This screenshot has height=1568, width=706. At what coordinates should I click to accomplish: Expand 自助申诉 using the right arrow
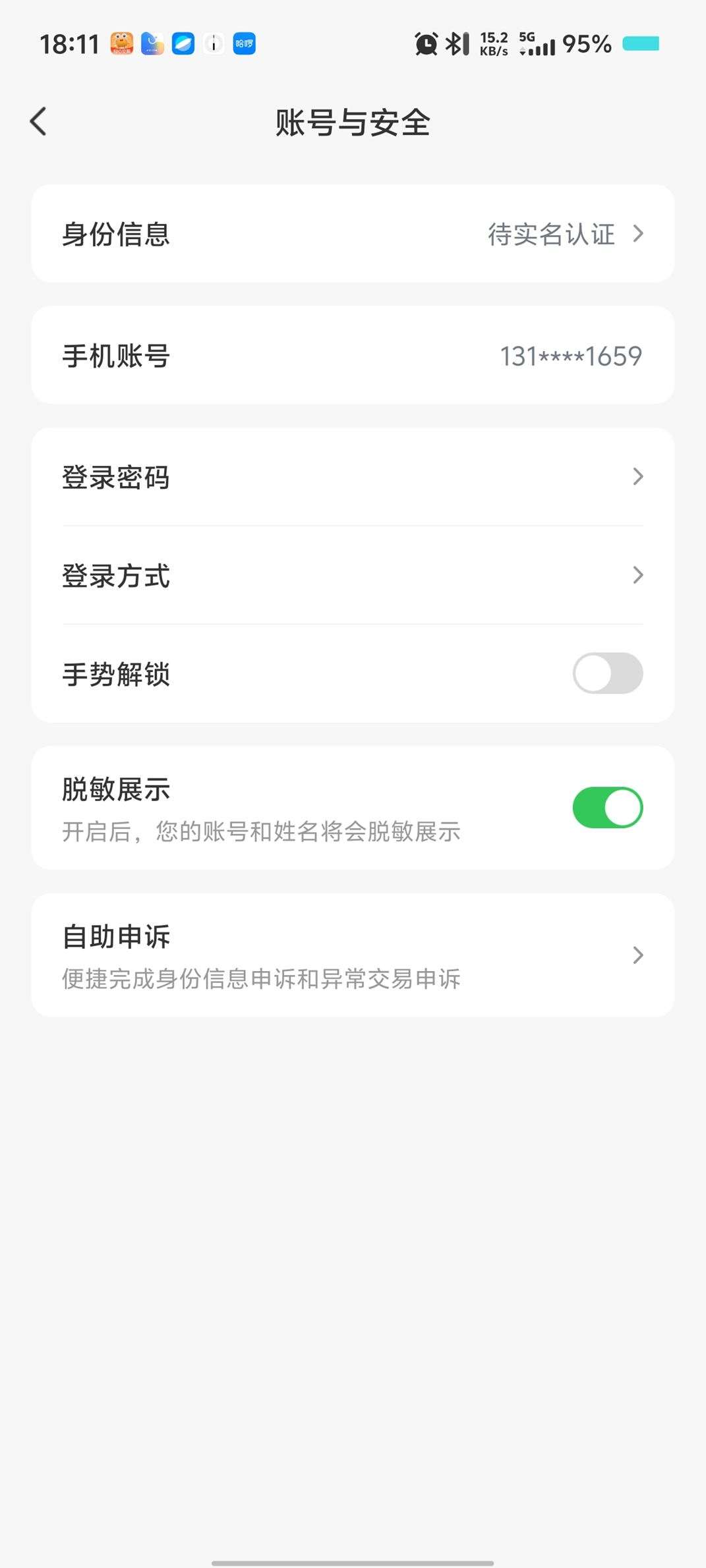point(637,955)
